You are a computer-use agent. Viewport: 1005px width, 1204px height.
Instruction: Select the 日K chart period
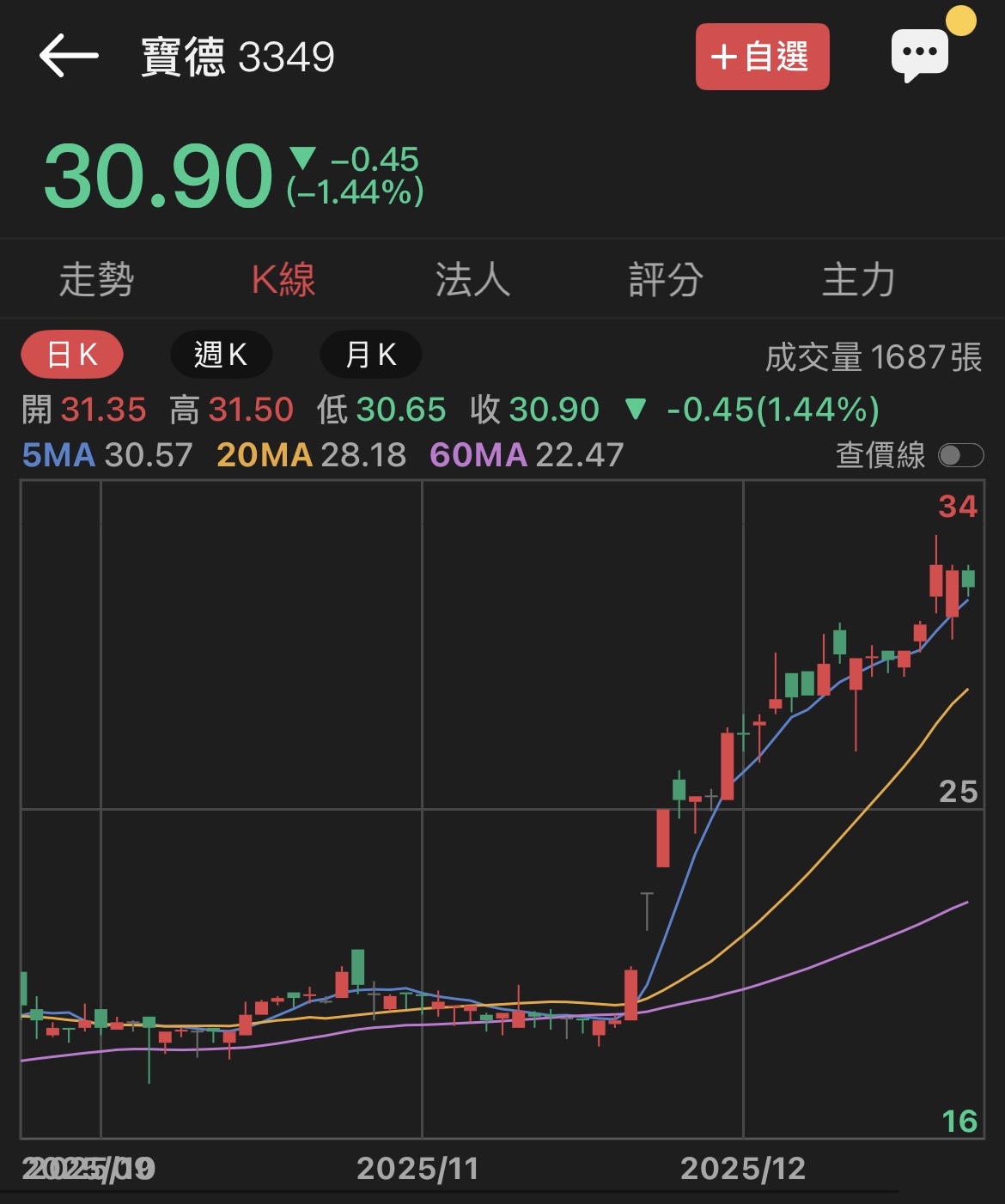(x=72, y=354)
